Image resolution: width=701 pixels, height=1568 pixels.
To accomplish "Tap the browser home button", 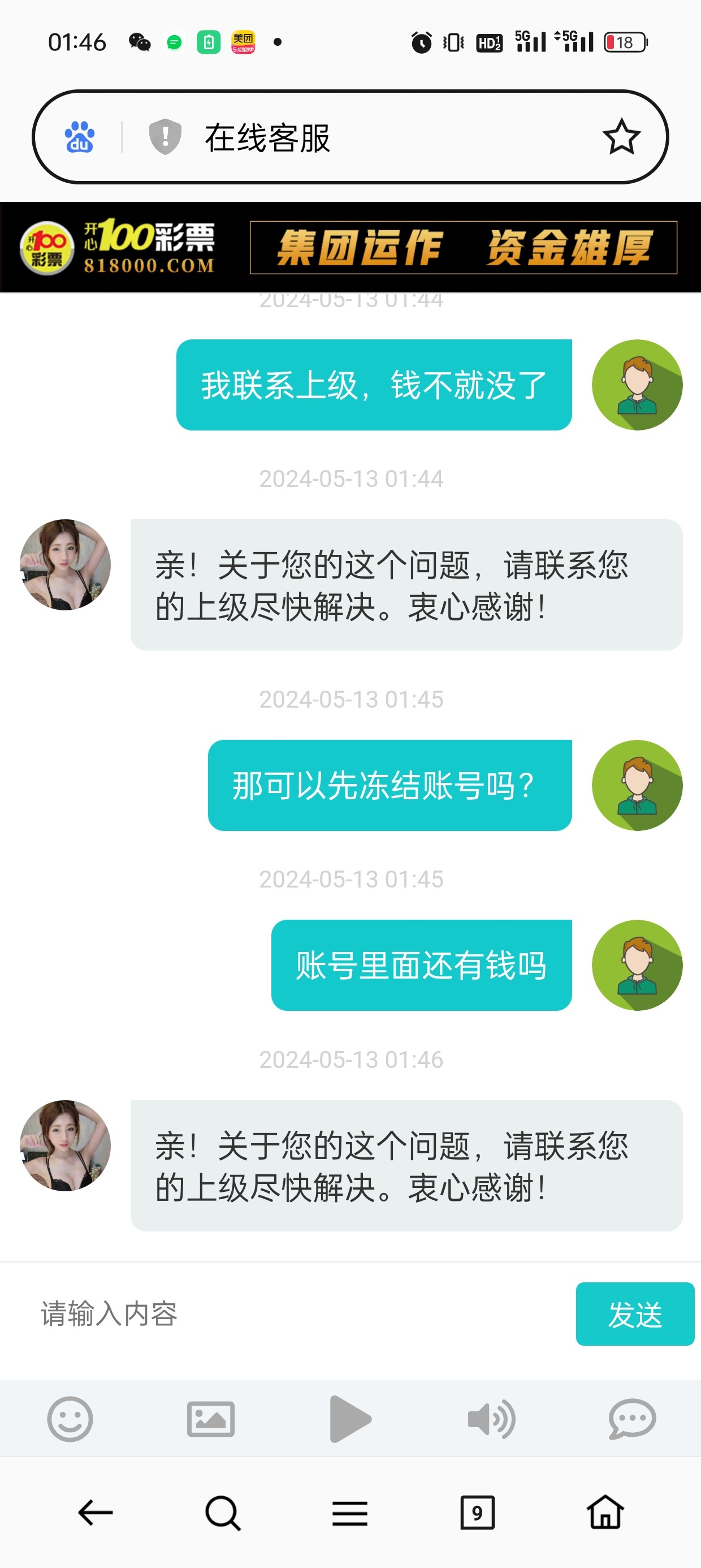I will pos(607,1514).
